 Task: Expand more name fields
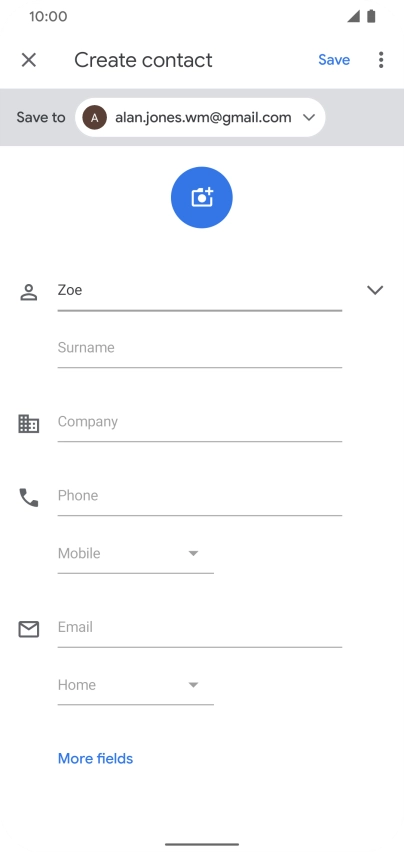point(375,290)
